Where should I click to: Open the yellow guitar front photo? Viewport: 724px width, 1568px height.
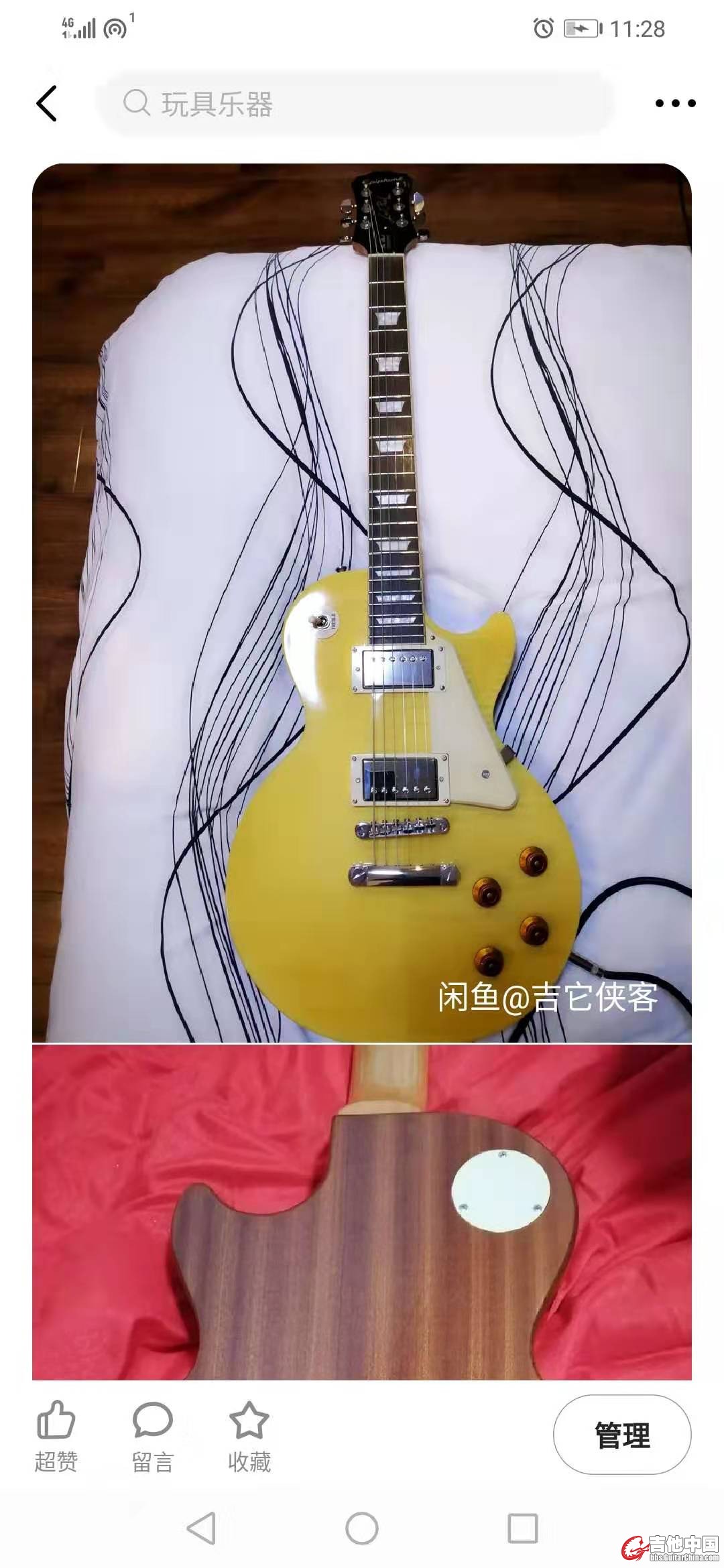coord(362,603)
